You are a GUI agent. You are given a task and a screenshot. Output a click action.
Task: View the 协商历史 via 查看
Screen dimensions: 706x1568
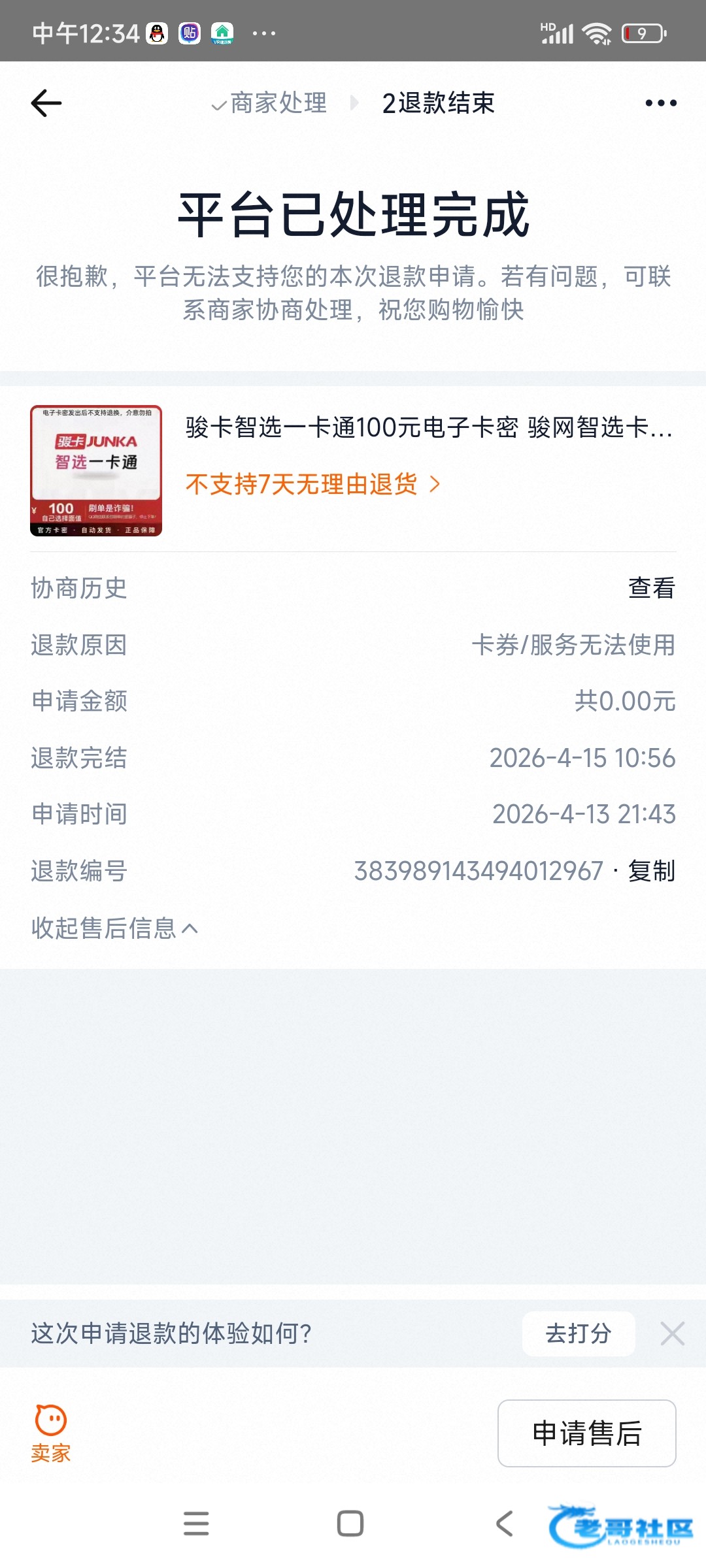(651, 588)
